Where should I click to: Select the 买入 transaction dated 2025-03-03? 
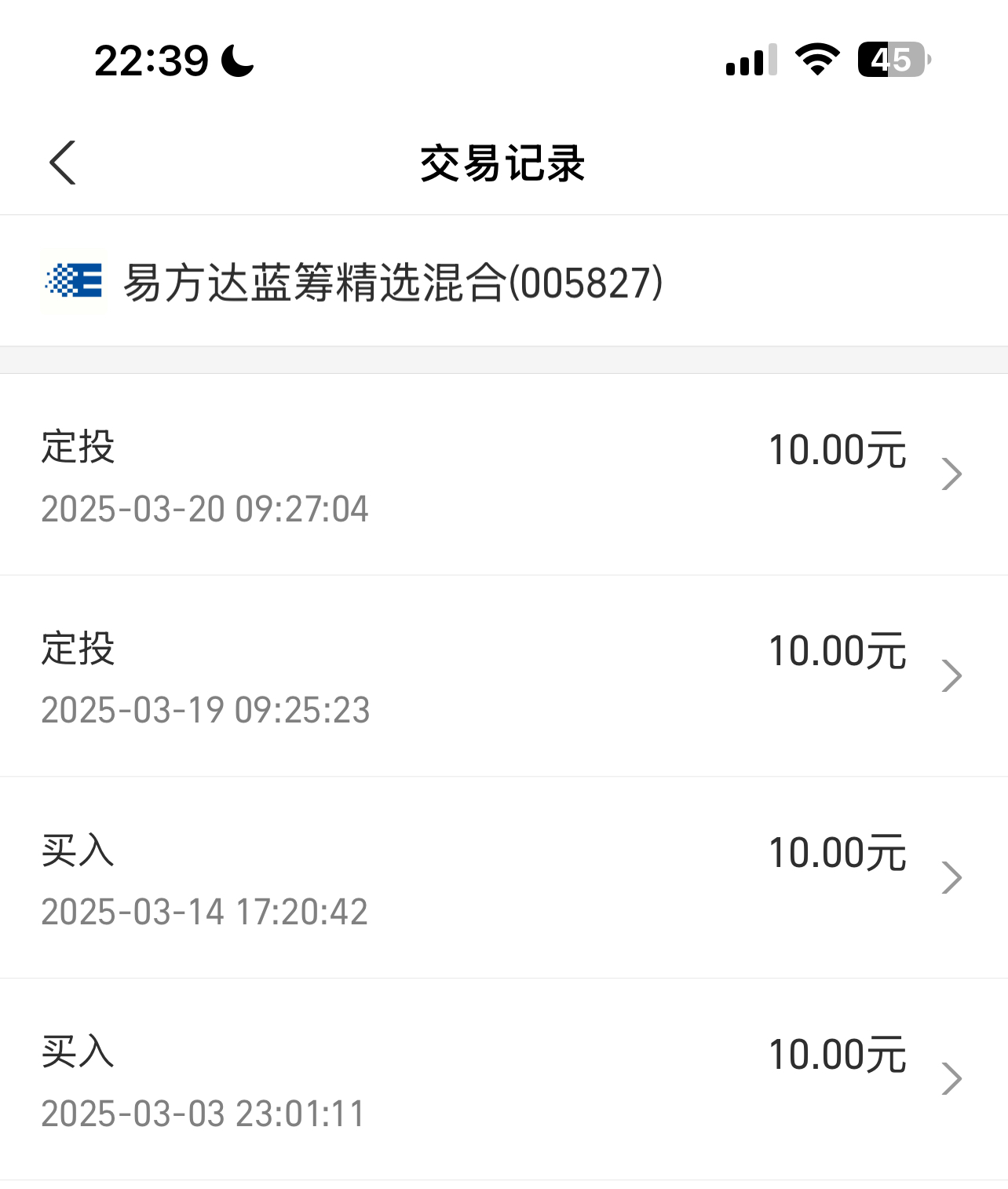coord(502,1079)
